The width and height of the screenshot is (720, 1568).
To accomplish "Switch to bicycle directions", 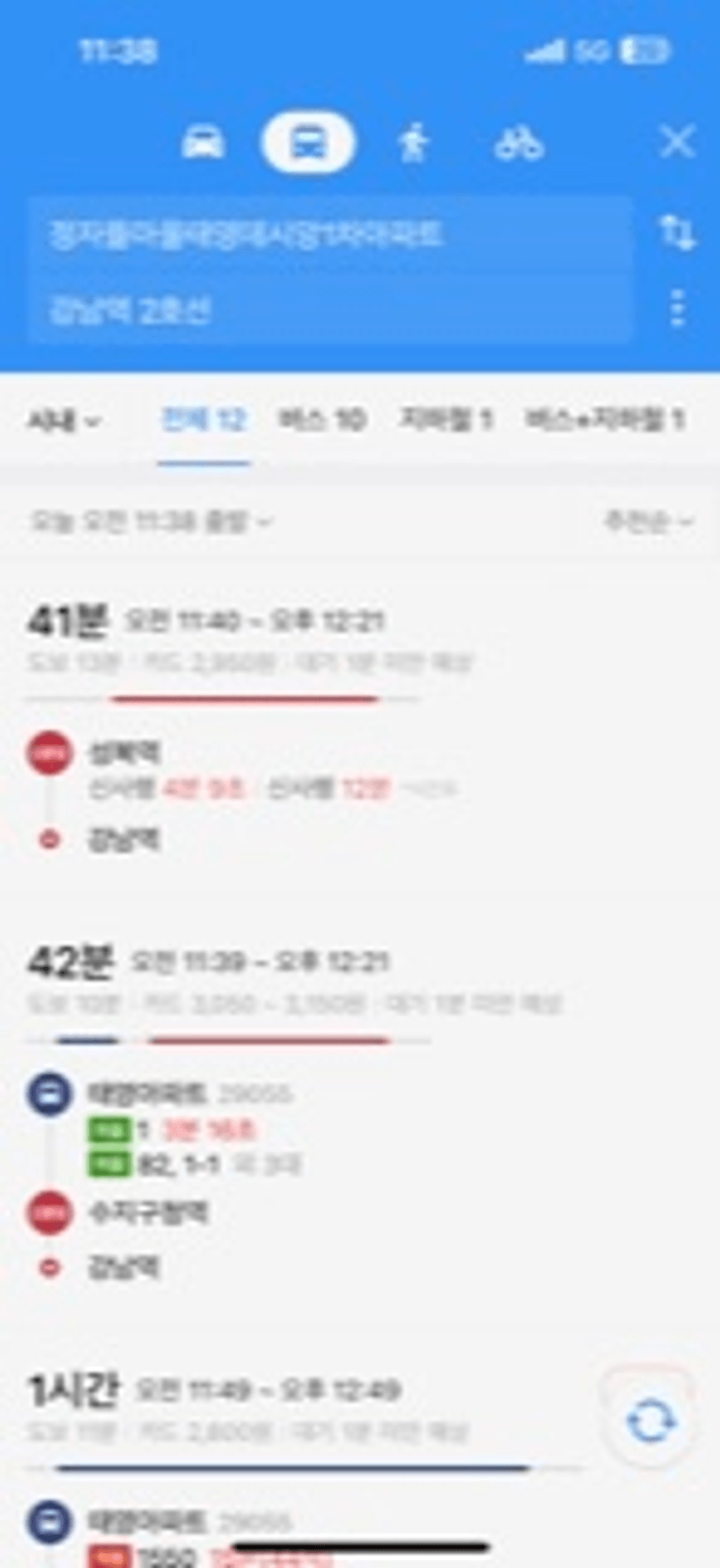I will tap(519, 143).
